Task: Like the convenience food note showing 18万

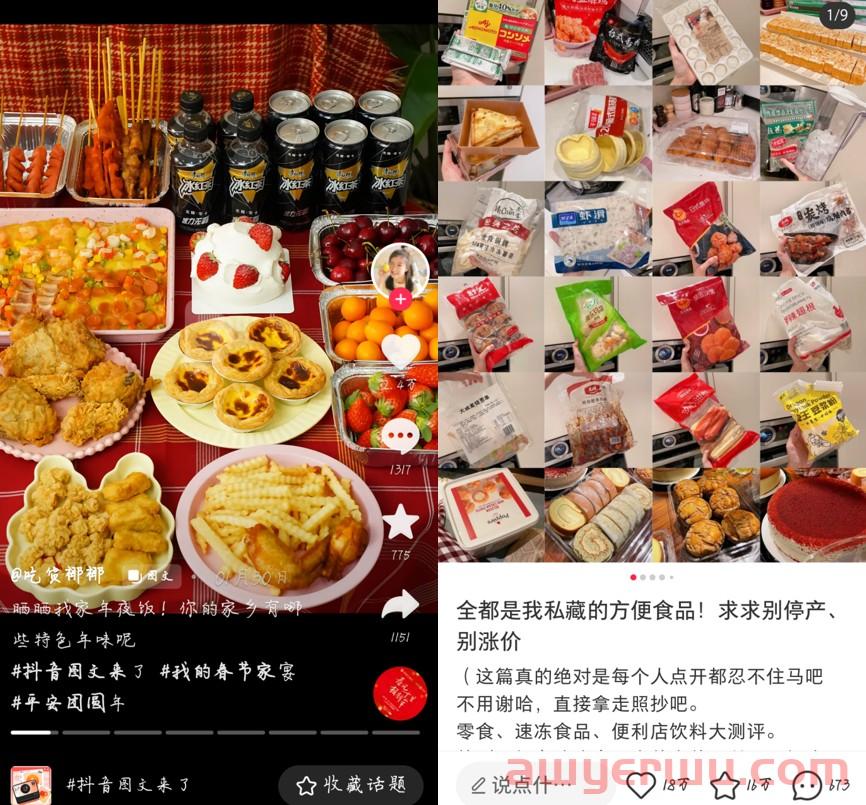Action: click(x=642, y=785)
